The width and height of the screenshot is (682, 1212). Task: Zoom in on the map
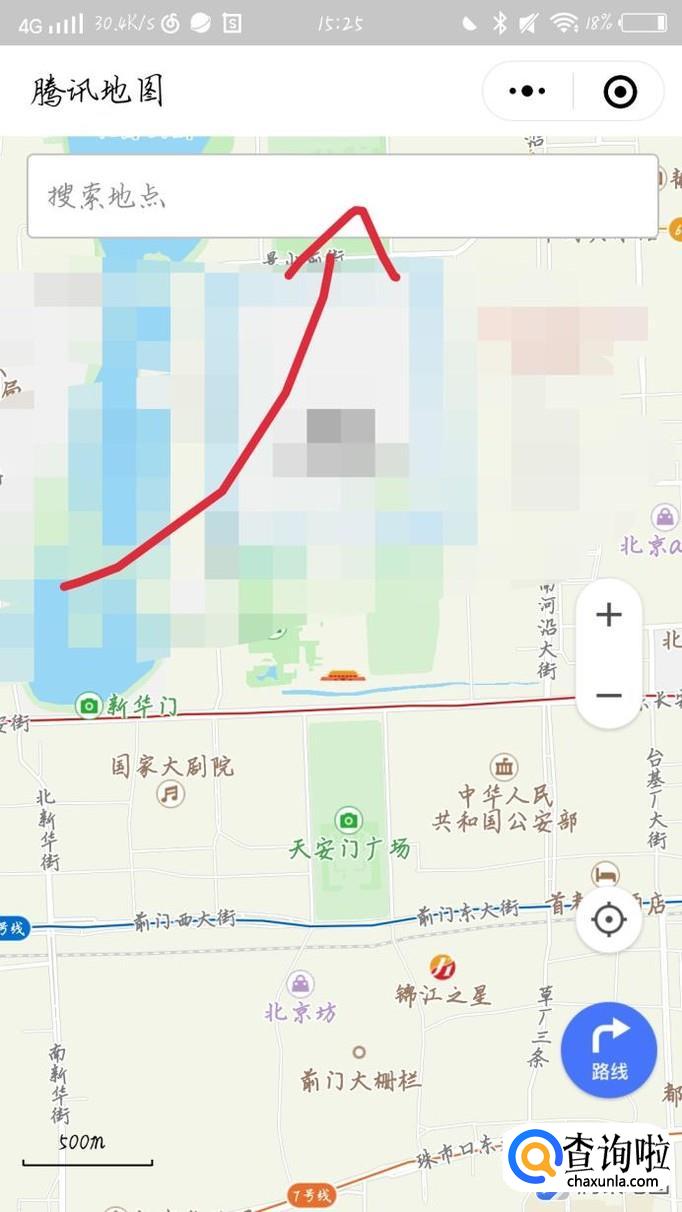pos(608,615)
